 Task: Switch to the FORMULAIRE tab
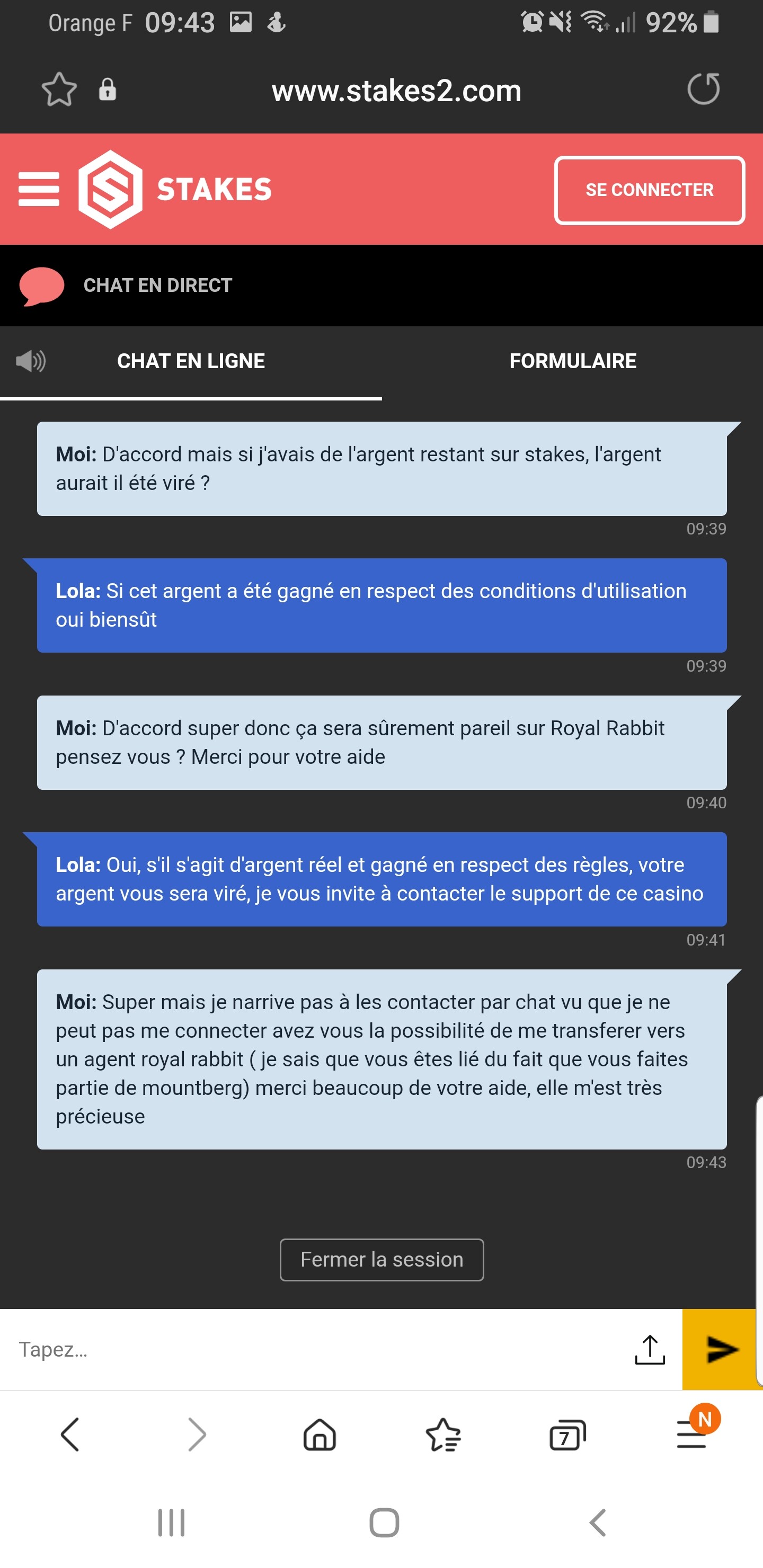[x=572, y=361]
